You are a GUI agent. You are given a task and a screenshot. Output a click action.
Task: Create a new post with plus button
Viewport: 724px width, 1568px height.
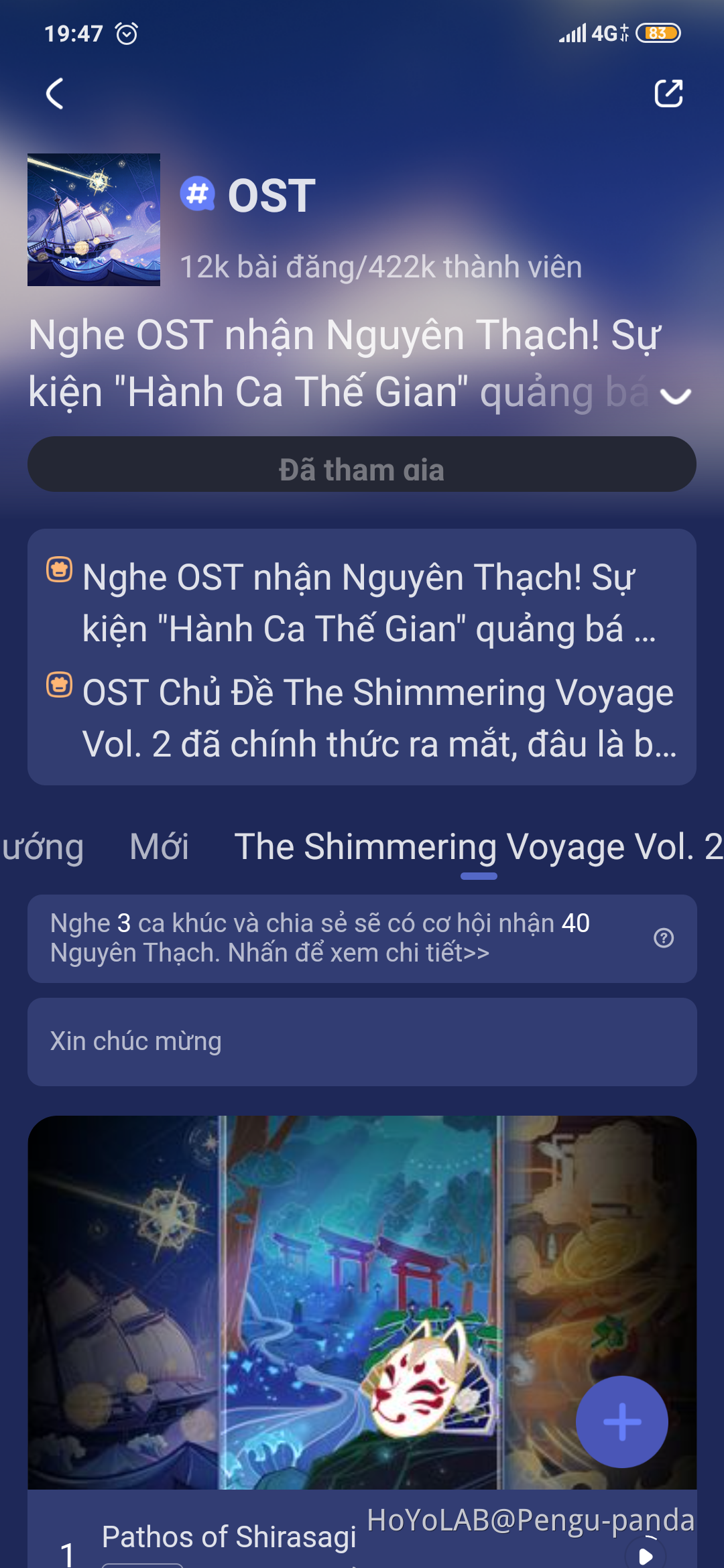coord(621,1422)
